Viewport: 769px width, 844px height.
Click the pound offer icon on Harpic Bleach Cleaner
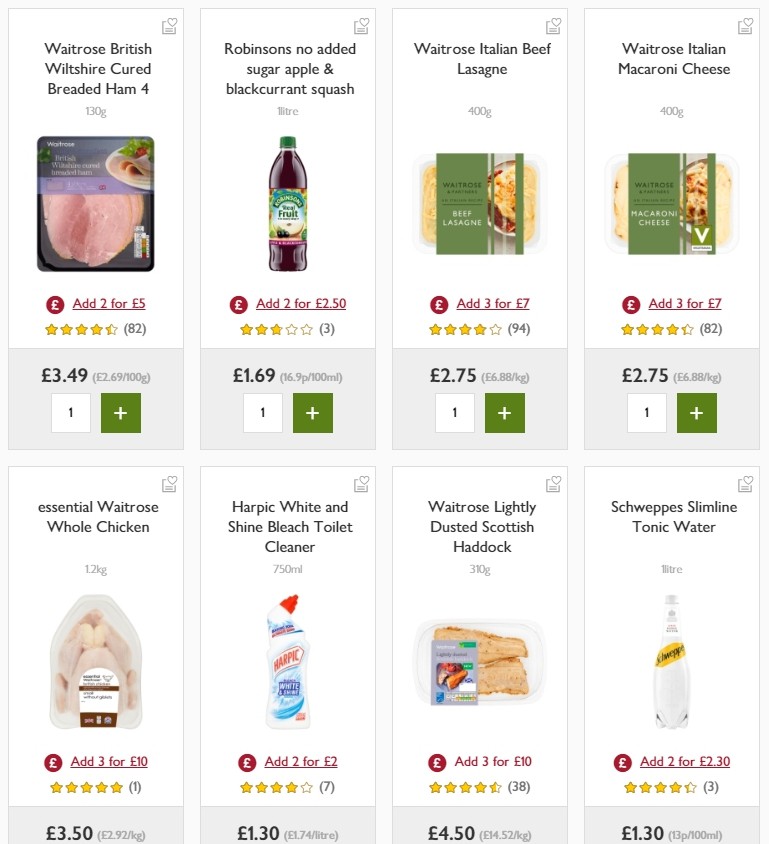point(245,761)
